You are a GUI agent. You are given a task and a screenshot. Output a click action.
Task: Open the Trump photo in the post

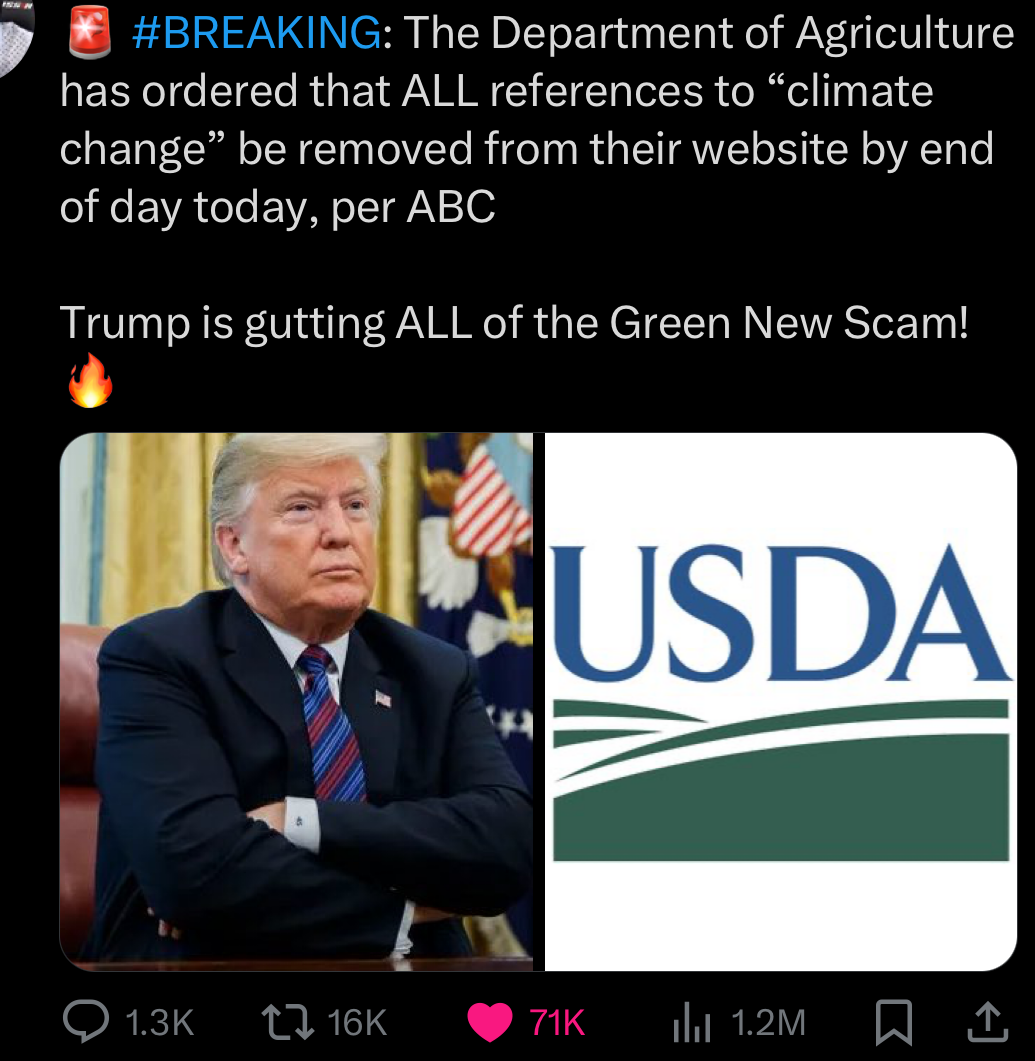[x=300, y=700]
